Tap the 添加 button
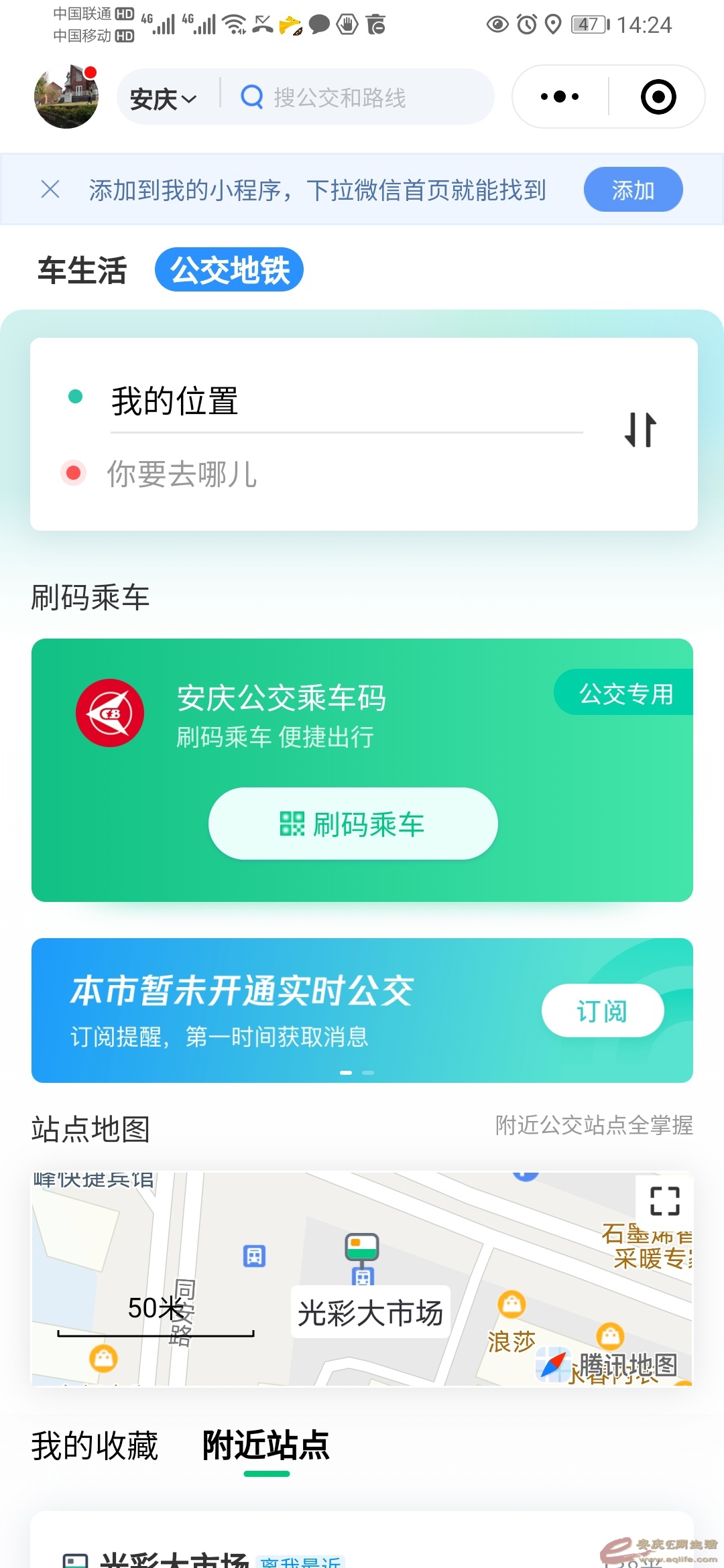724x1568 pixels. pyautogui.click(x=632, y=190)
